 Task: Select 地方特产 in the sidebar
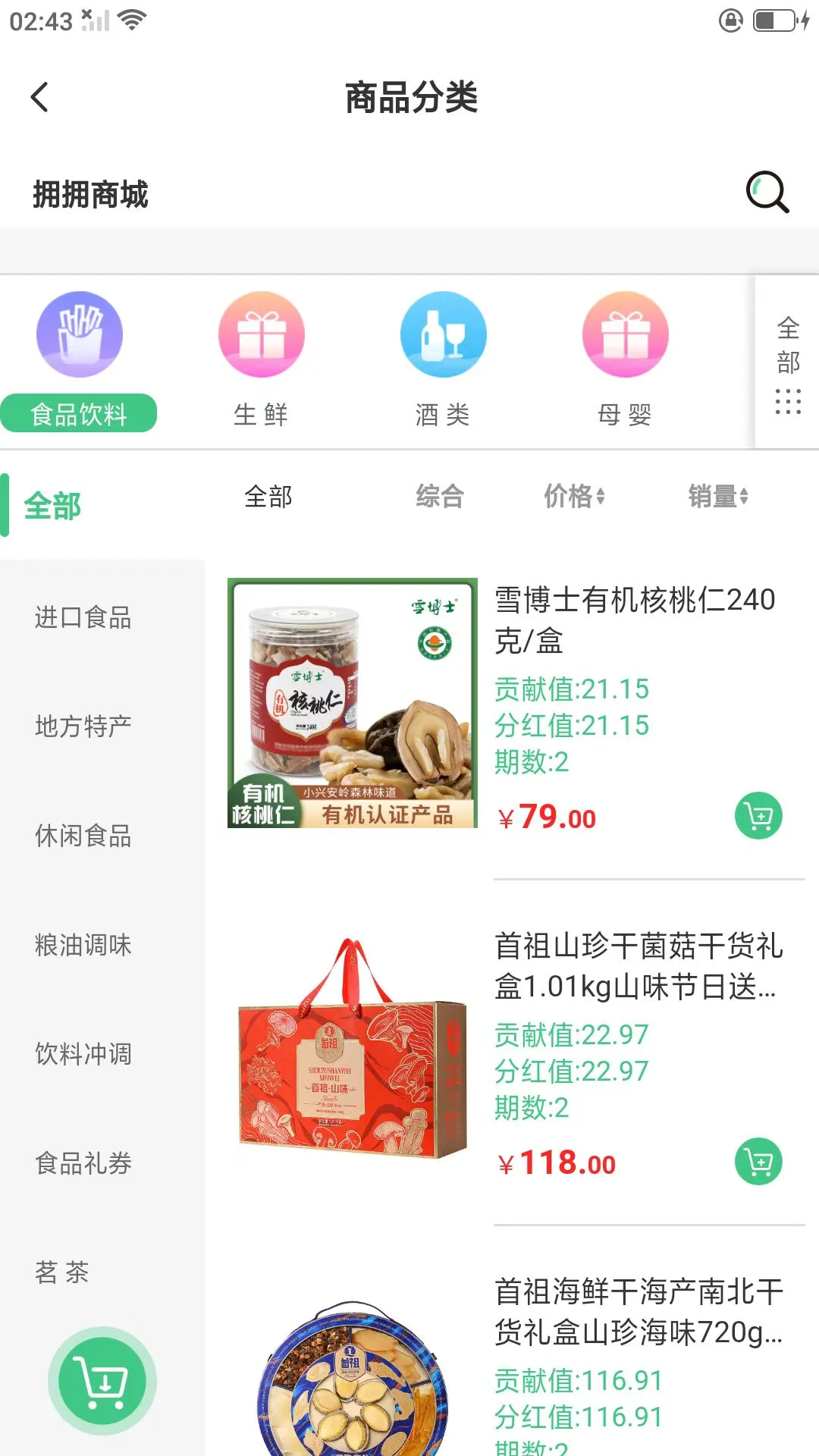point(81,727)
